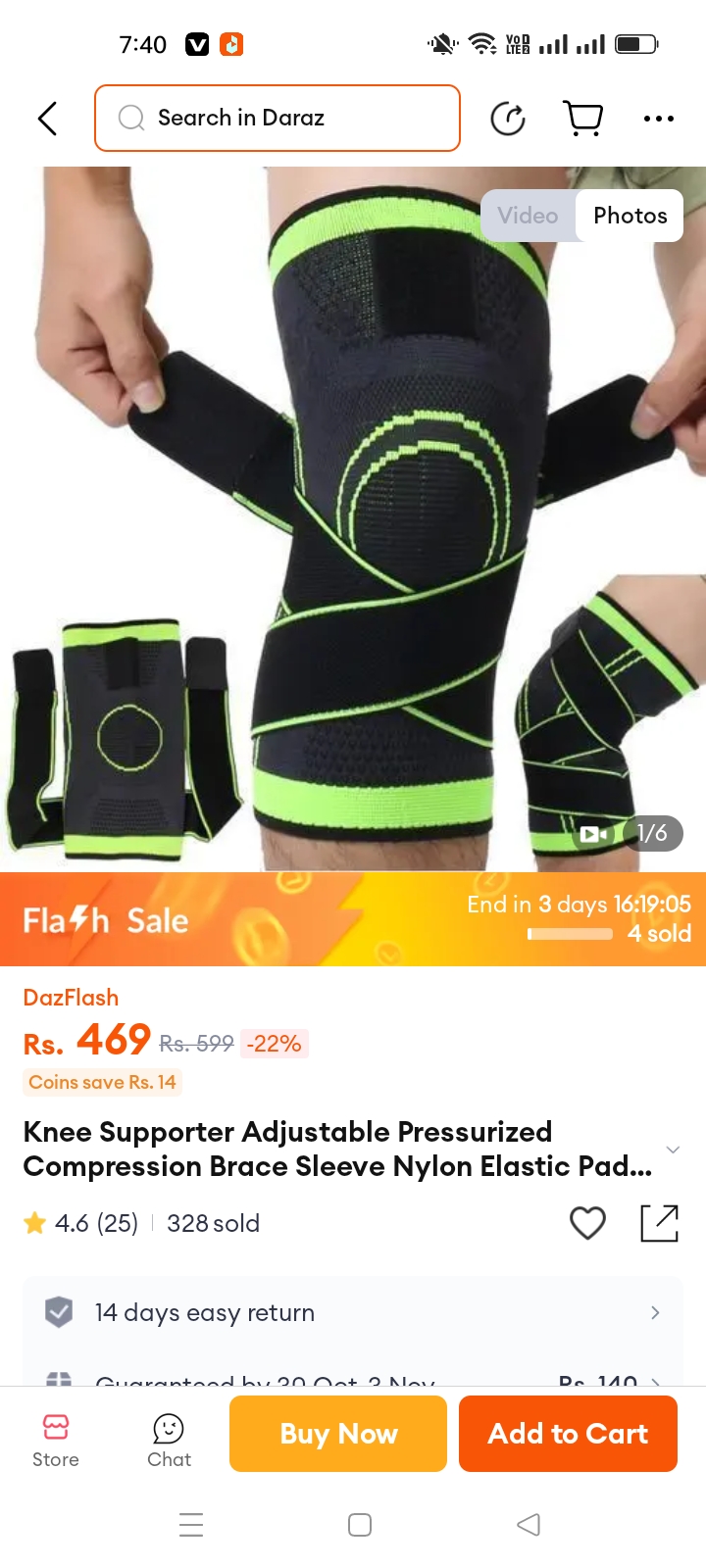Open 14 days easy return details

[x=353, y=1312]
